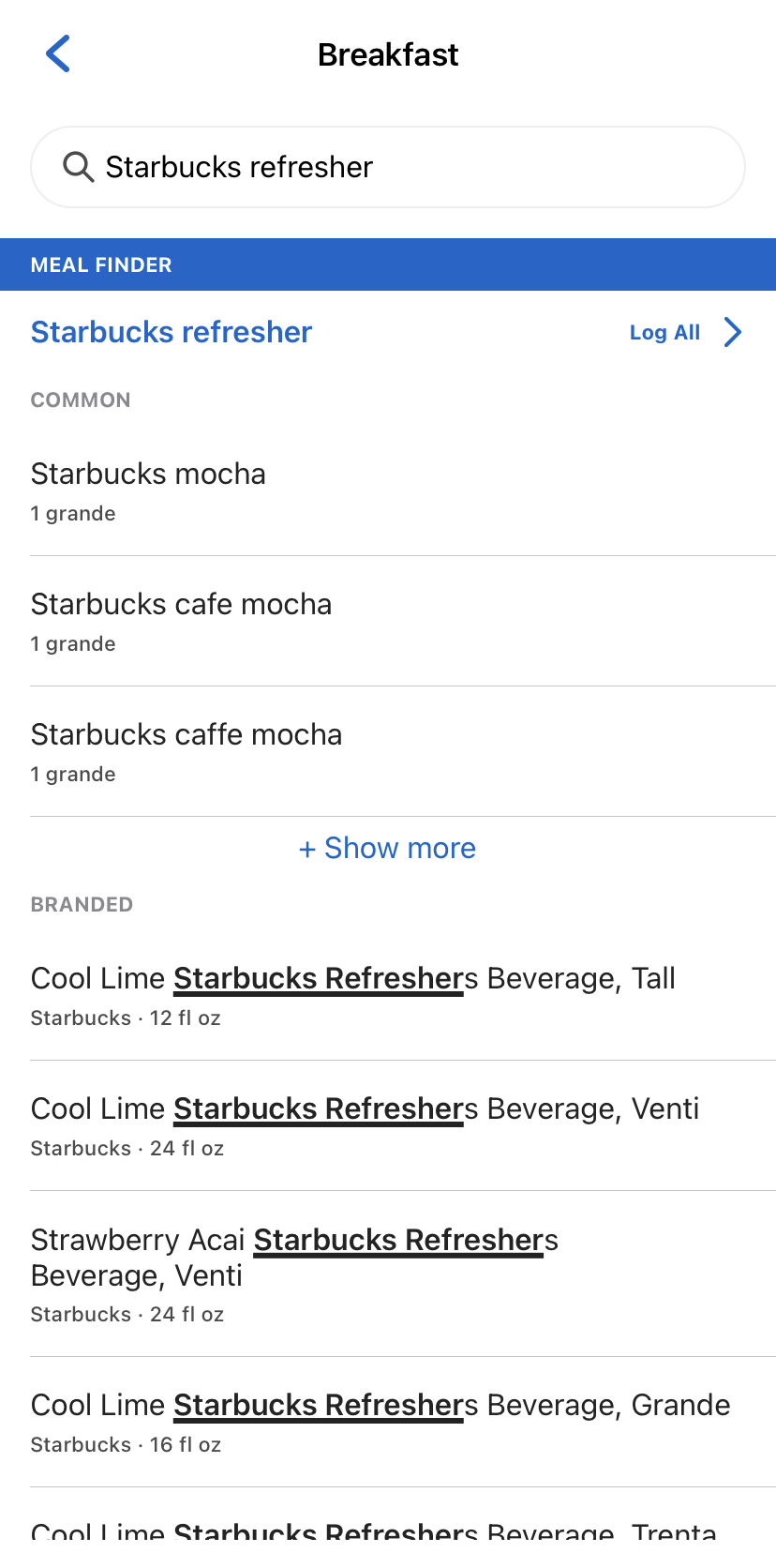Tap Log All for Starbucks refresher
The width and height of the screenshot is (776, 1568).
[685, 332]
